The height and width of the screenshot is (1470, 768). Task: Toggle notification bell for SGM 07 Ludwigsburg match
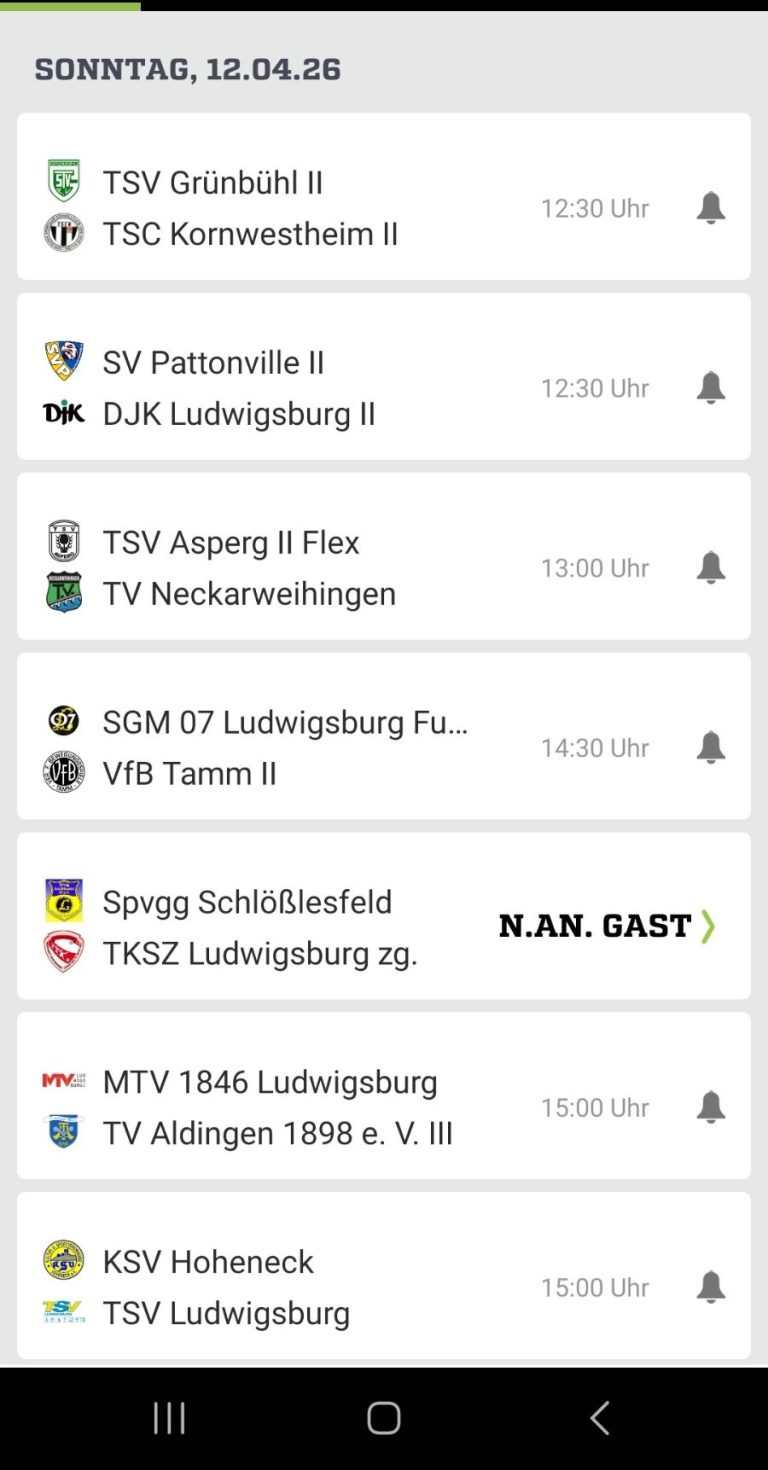pos(710,748)
